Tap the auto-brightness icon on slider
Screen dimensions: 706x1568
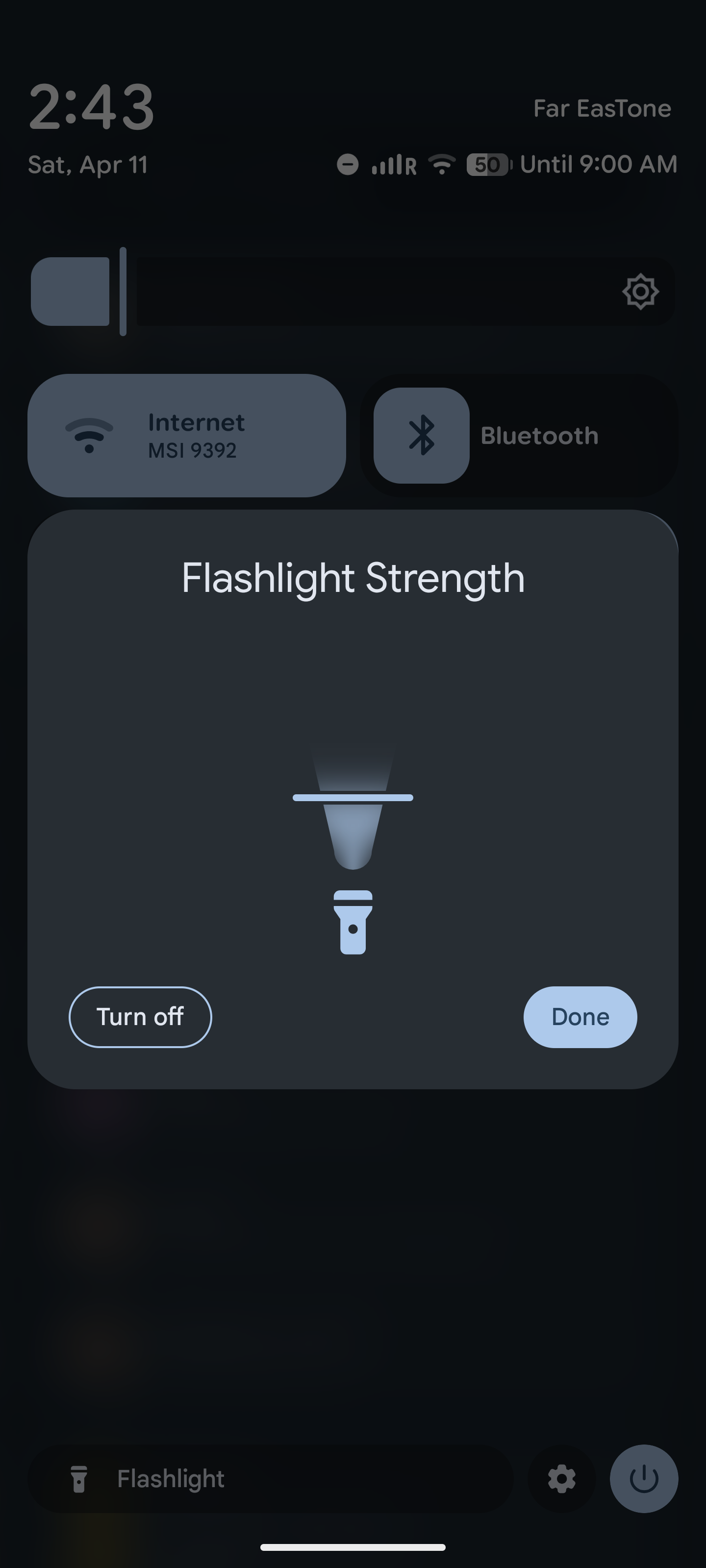(x=640, y=292)
